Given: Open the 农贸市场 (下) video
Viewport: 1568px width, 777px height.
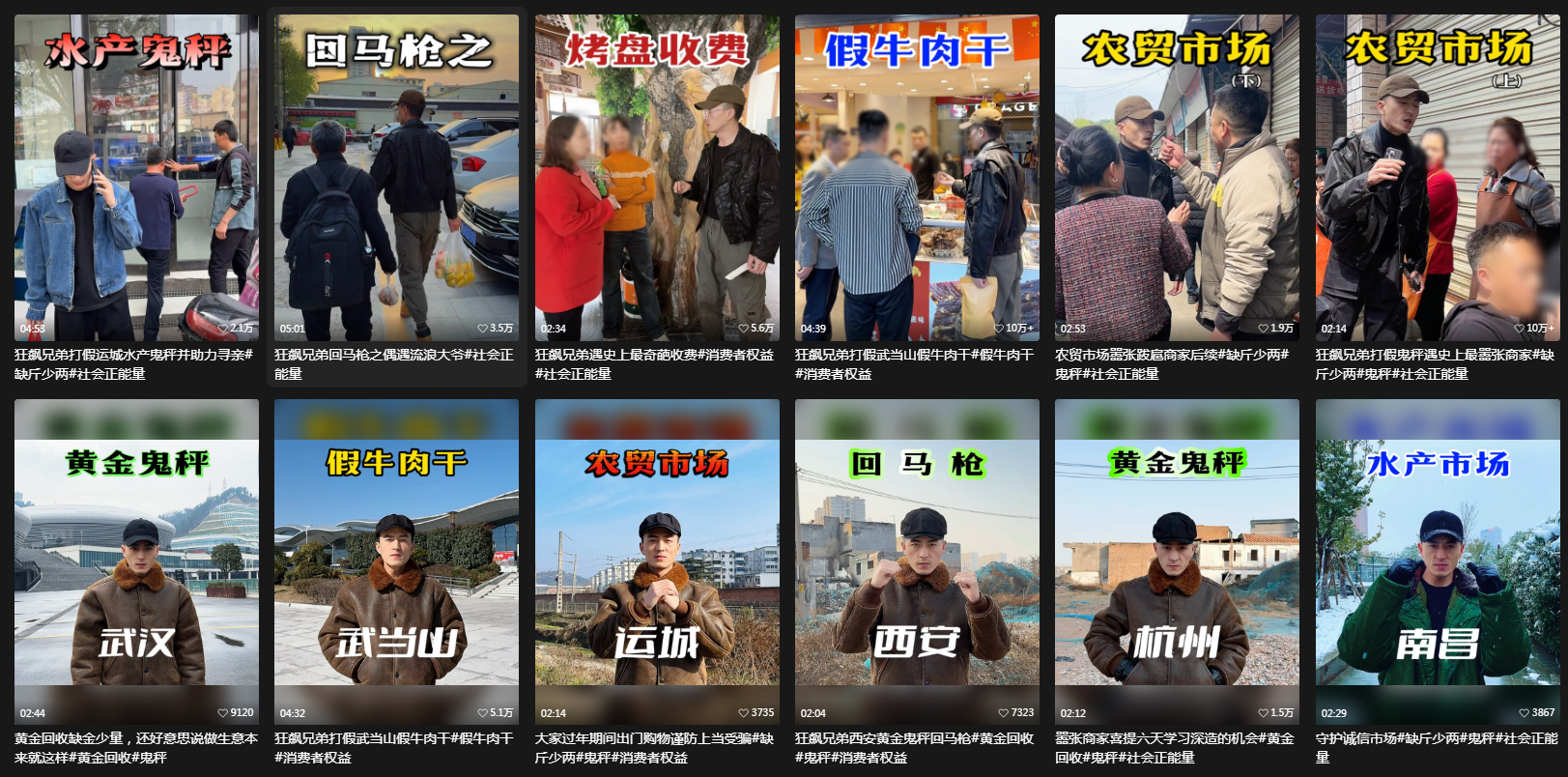Looking at the screenshot, I should pyautogui.click(x=1177, y=178).
